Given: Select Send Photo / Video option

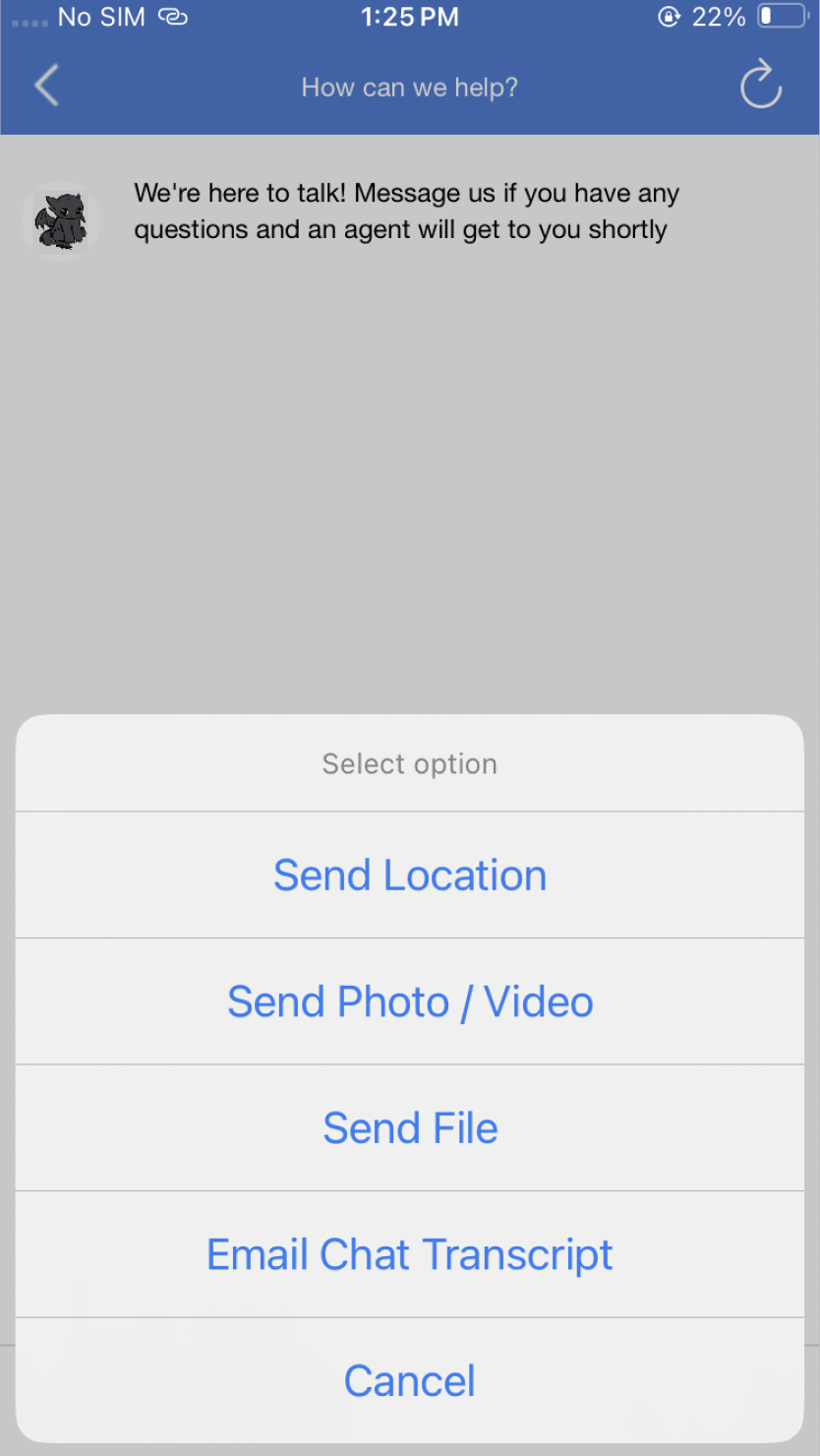Looking at the screenshot, I should 410,1001.
